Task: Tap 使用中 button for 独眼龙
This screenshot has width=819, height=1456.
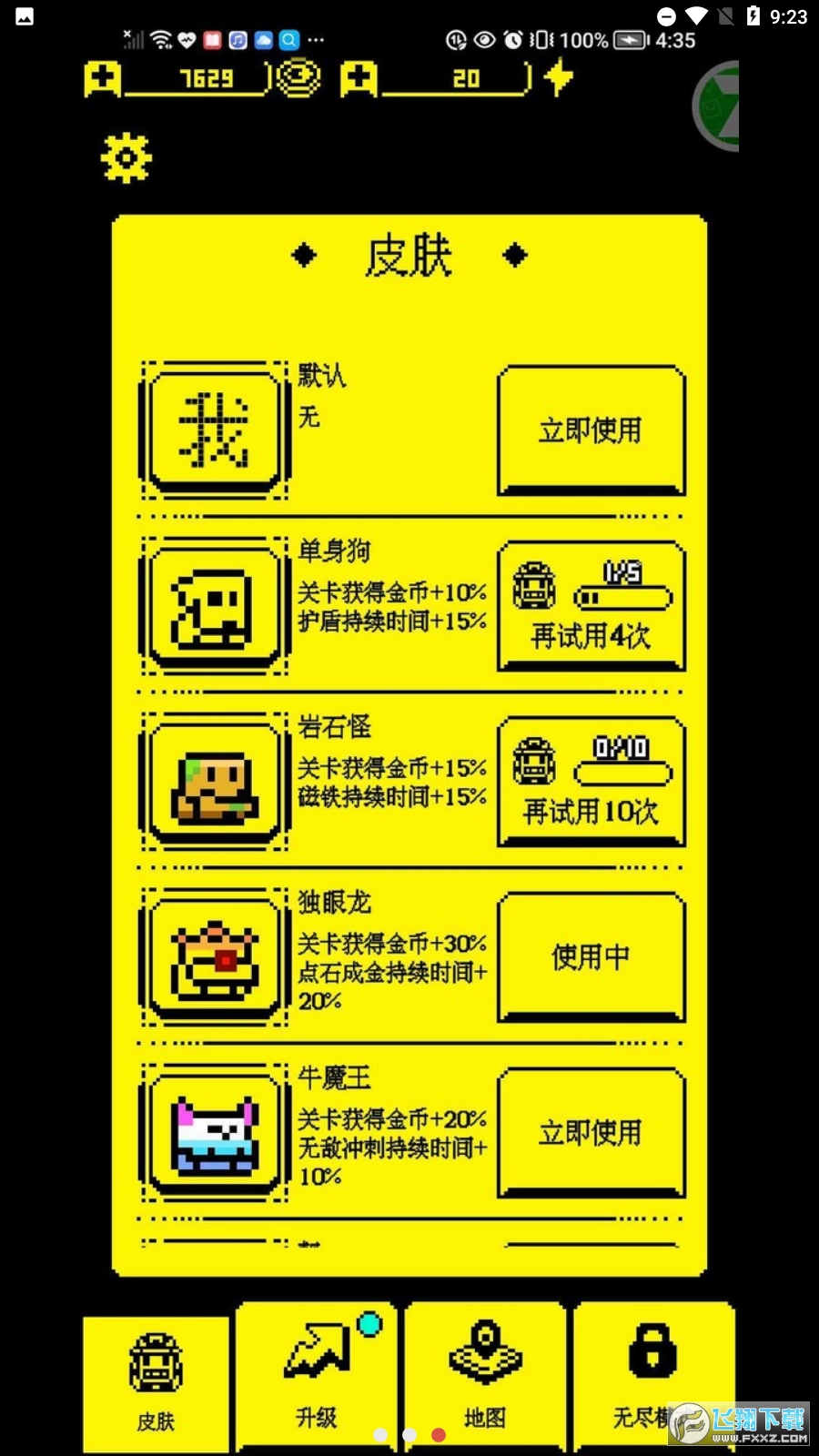Action: click(x=591, y=956)
